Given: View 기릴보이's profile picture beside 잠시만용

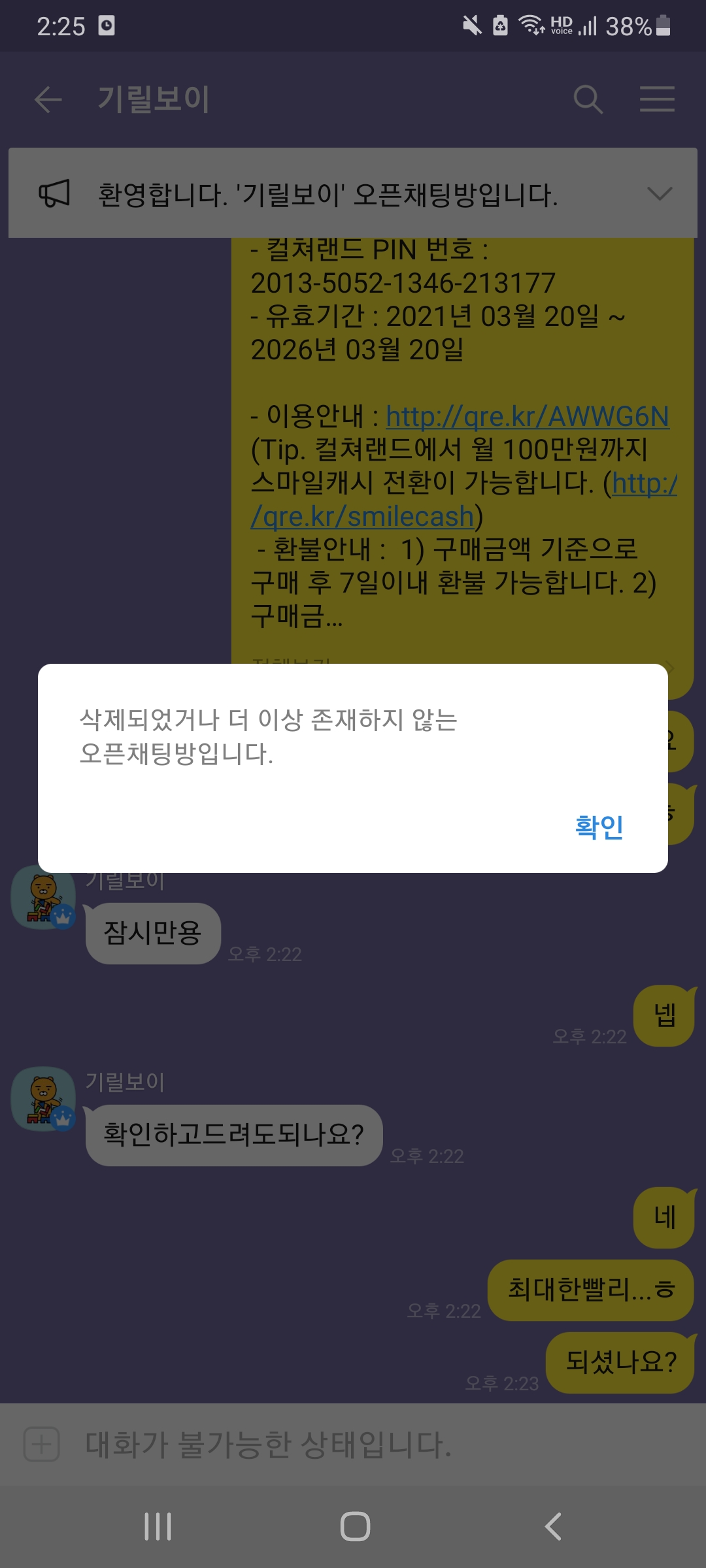Looking at the screenshot, I should [43, 897].
